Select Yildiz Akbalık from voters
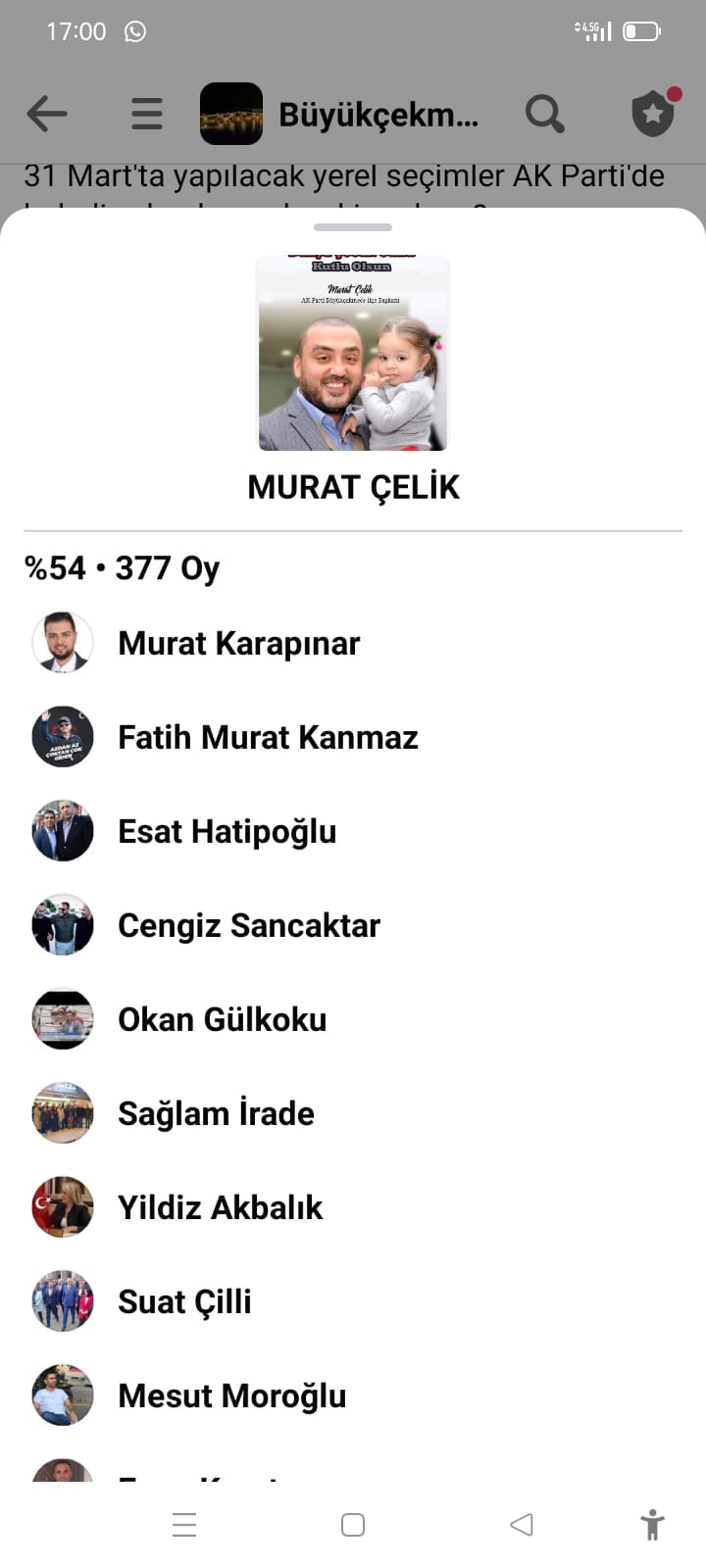706x1568 pixels. [220, 1208]
